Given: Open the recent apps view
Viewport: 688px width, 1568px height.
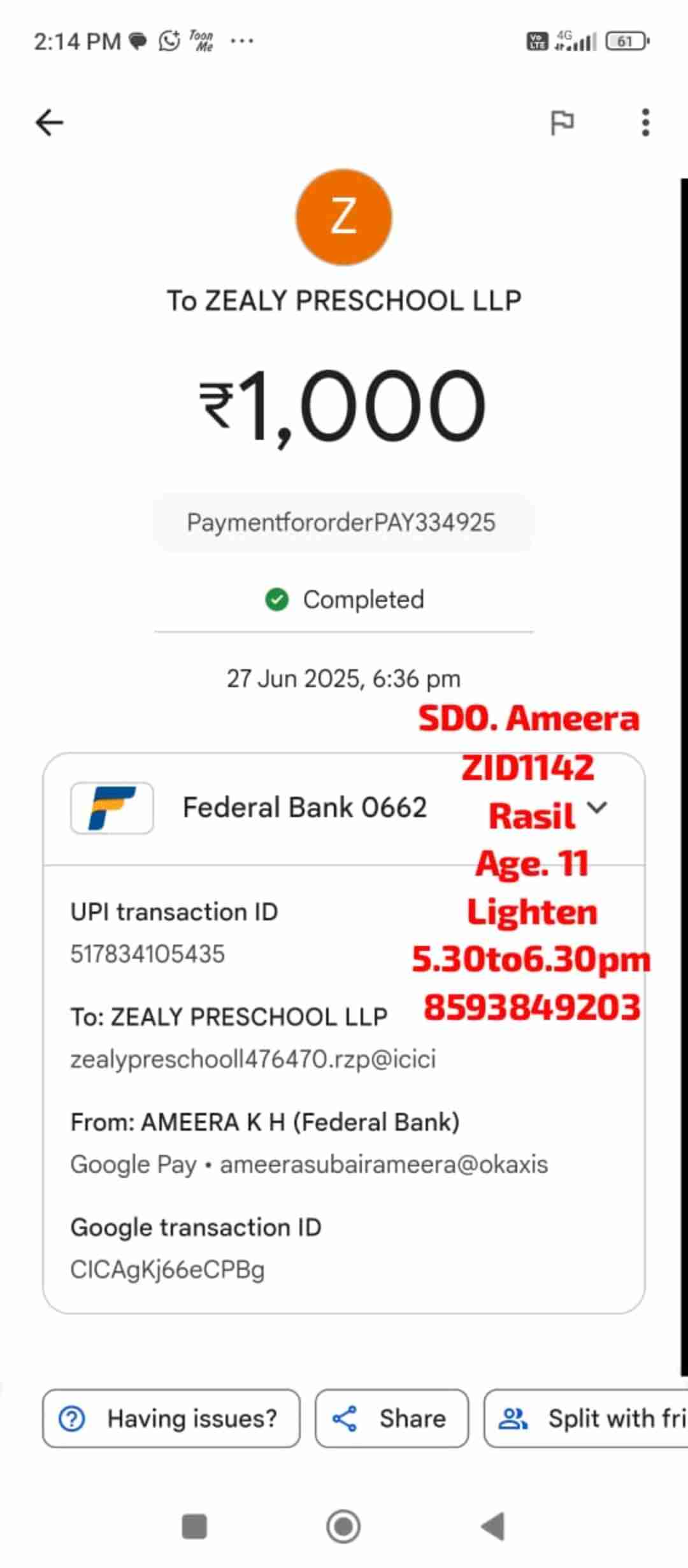Looking at the screenshot, I should coord(194,1527).
